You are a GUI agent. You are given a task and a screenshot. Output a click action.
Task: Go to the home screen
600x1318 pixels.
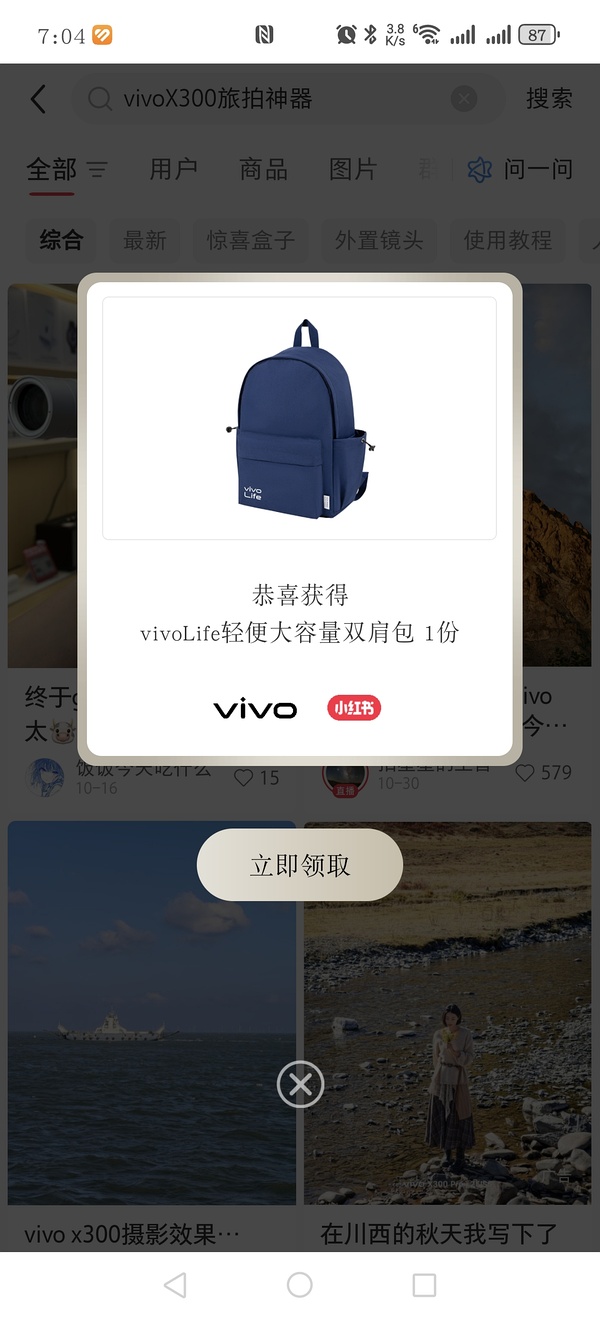pos(299,1285)
